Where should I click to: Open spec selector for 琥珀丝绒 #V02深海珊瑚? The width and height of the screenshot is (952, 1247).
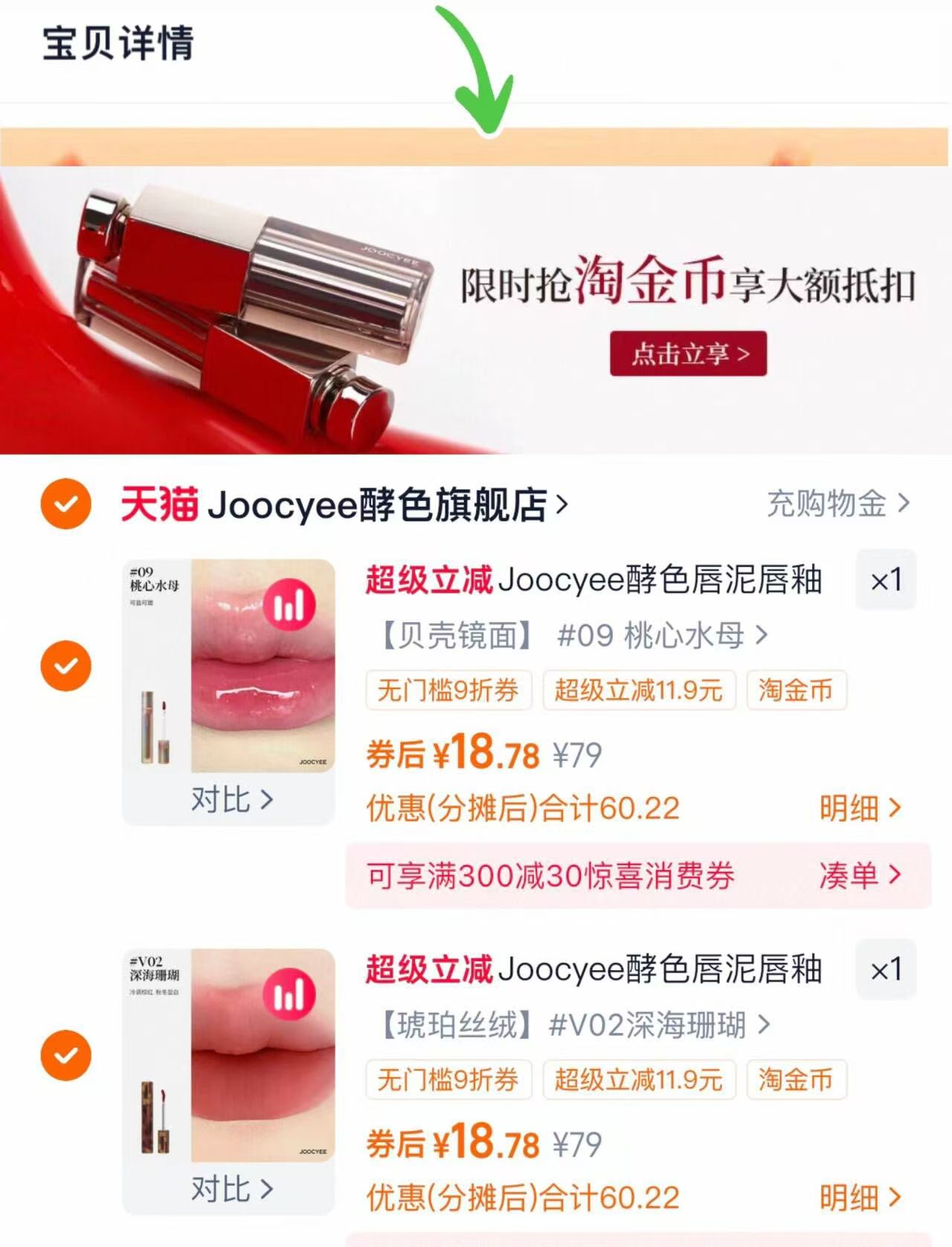pos(562,1025)
